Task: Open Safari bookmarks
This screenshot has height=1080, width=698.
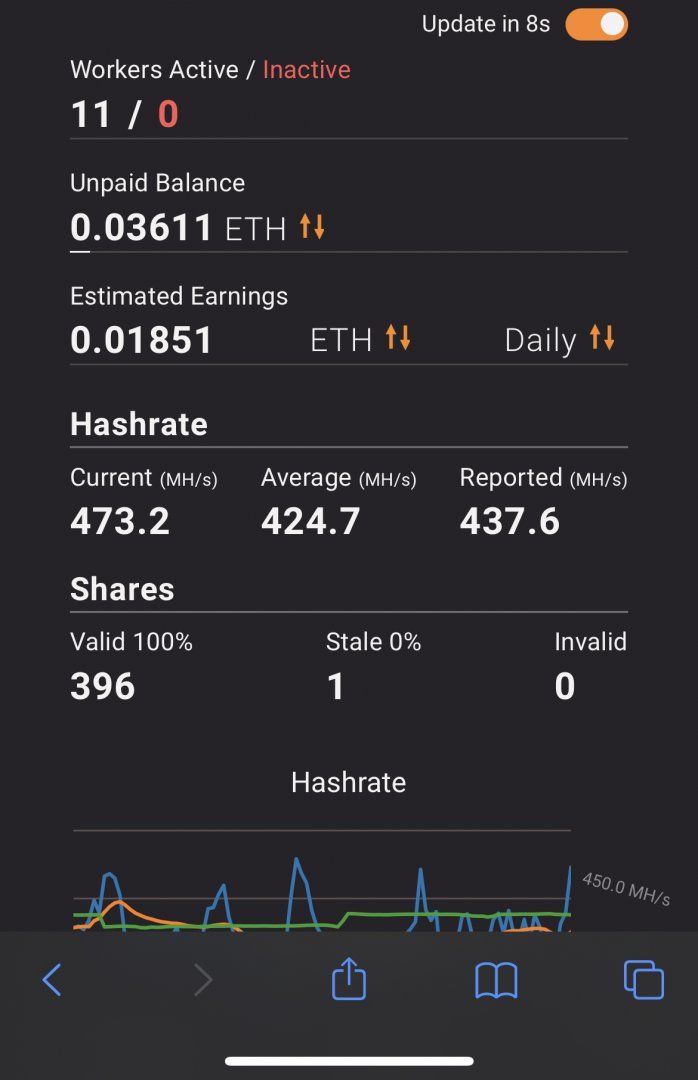Action: (x=496, y=981)
